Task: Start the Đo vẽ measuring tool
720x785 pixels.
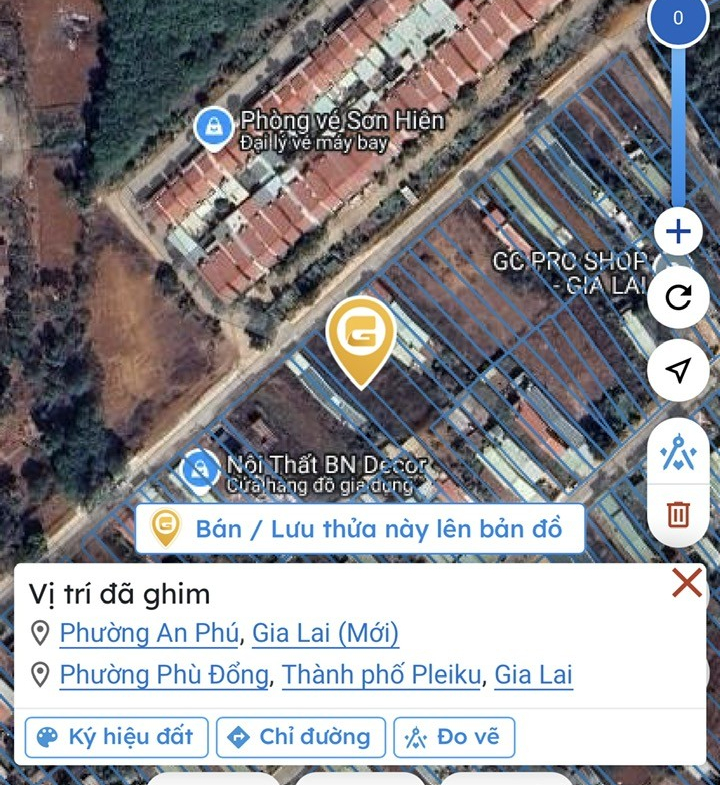Action: 455,738
